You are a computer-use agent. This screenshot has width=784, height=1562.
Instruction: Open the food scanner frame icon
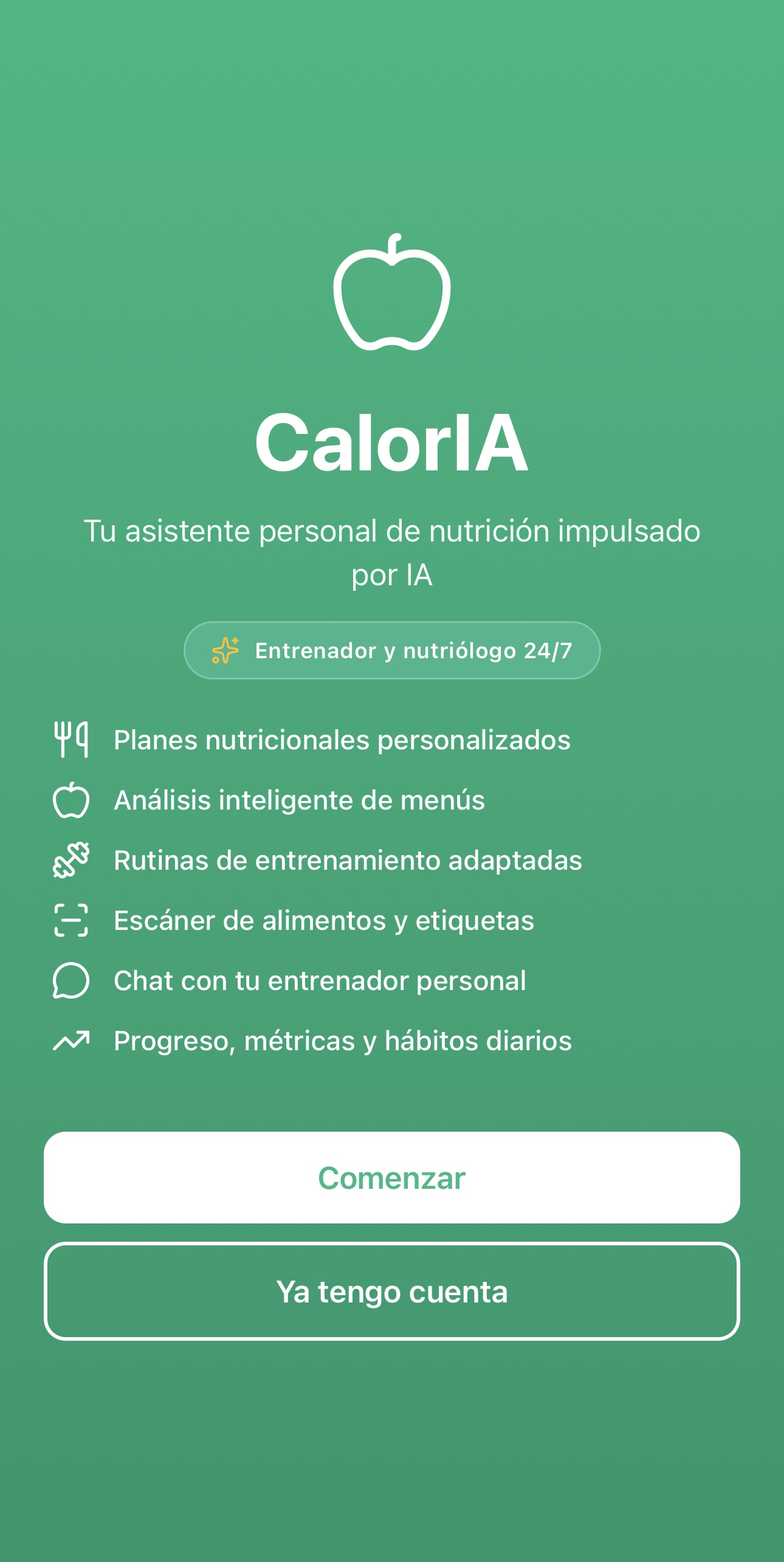tap(71, 921)
